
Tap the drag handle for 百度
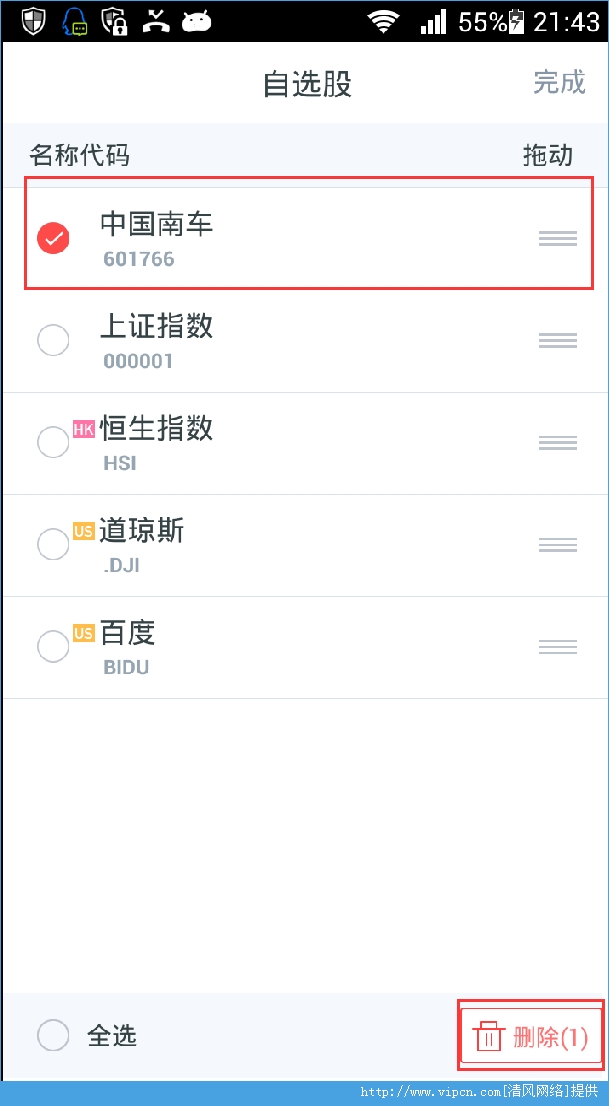coord(557,646)
